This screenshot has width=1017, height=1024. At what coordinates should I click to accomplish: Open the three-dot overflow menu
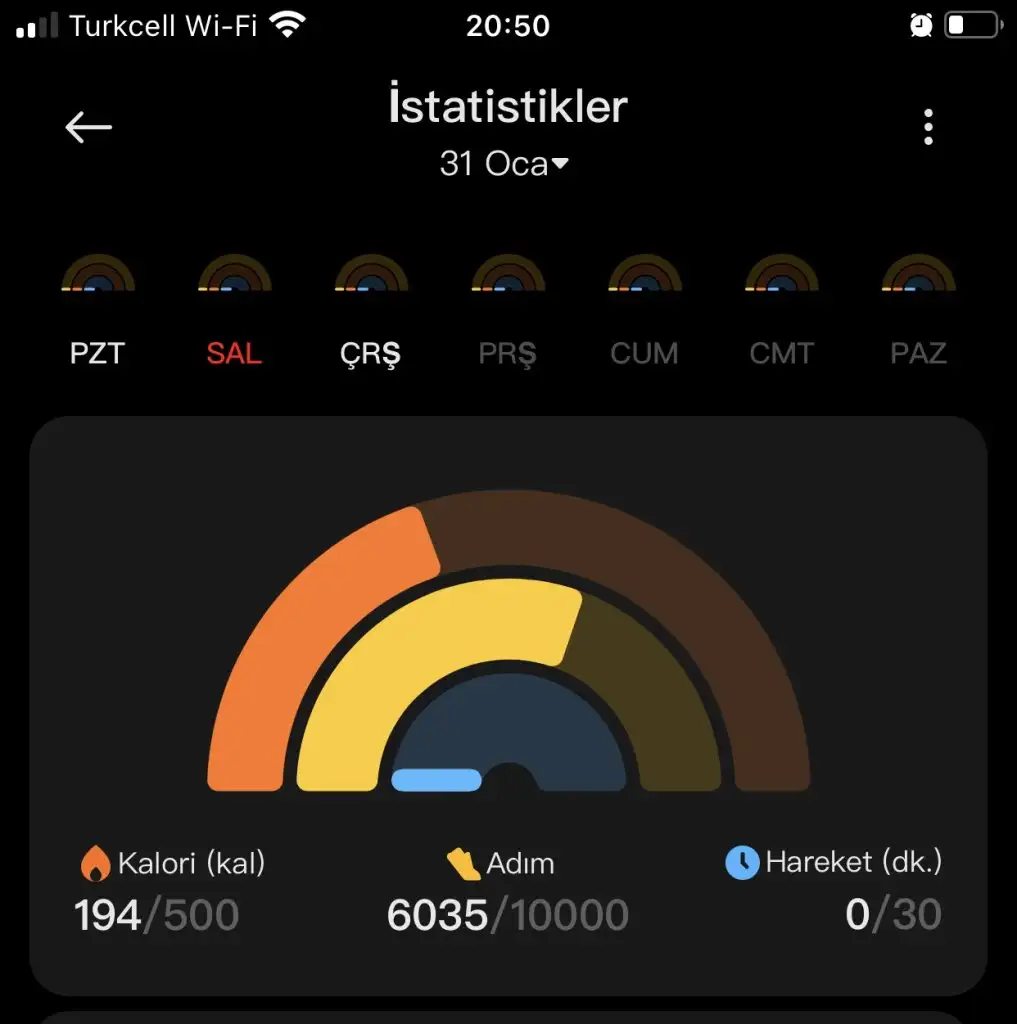tap(928, 127)
